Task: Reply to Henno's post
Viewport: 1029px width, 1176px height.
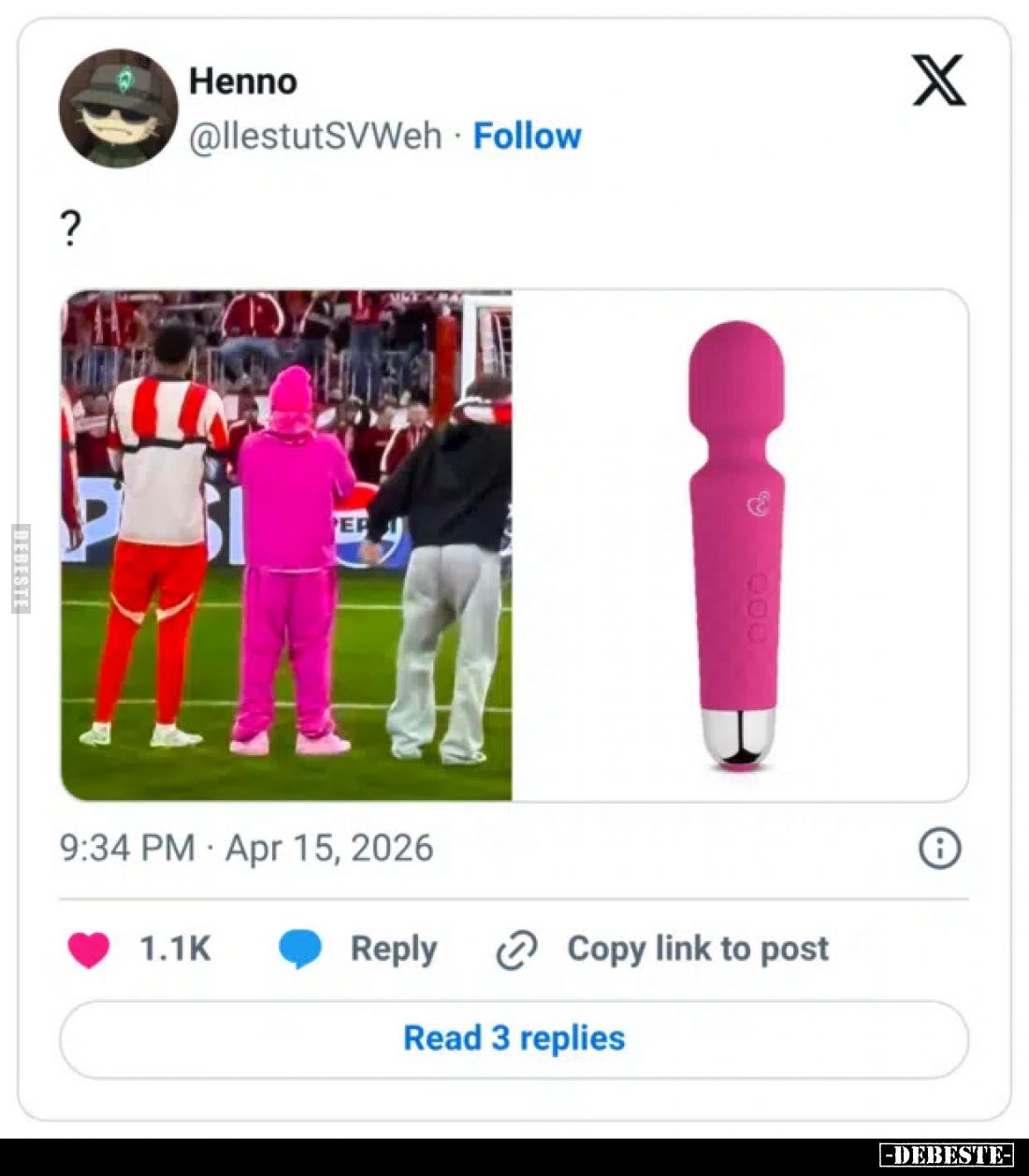Action: pyautogui.click(x=359, y=949)
